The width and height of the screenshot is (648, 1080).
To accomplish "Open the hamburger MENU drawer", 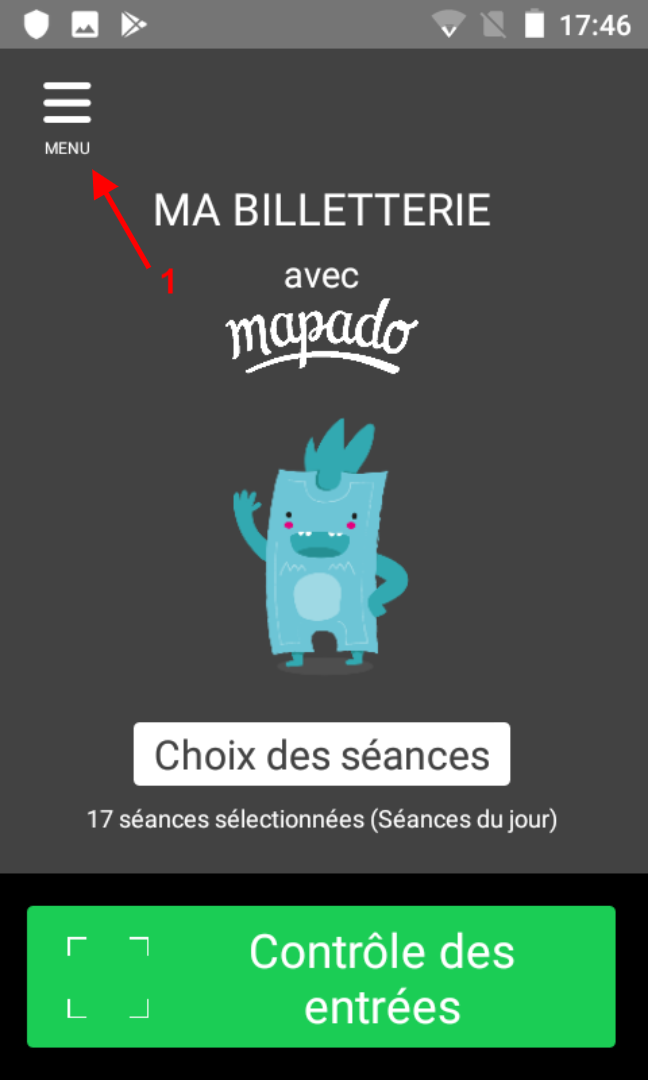I will 67,115.
